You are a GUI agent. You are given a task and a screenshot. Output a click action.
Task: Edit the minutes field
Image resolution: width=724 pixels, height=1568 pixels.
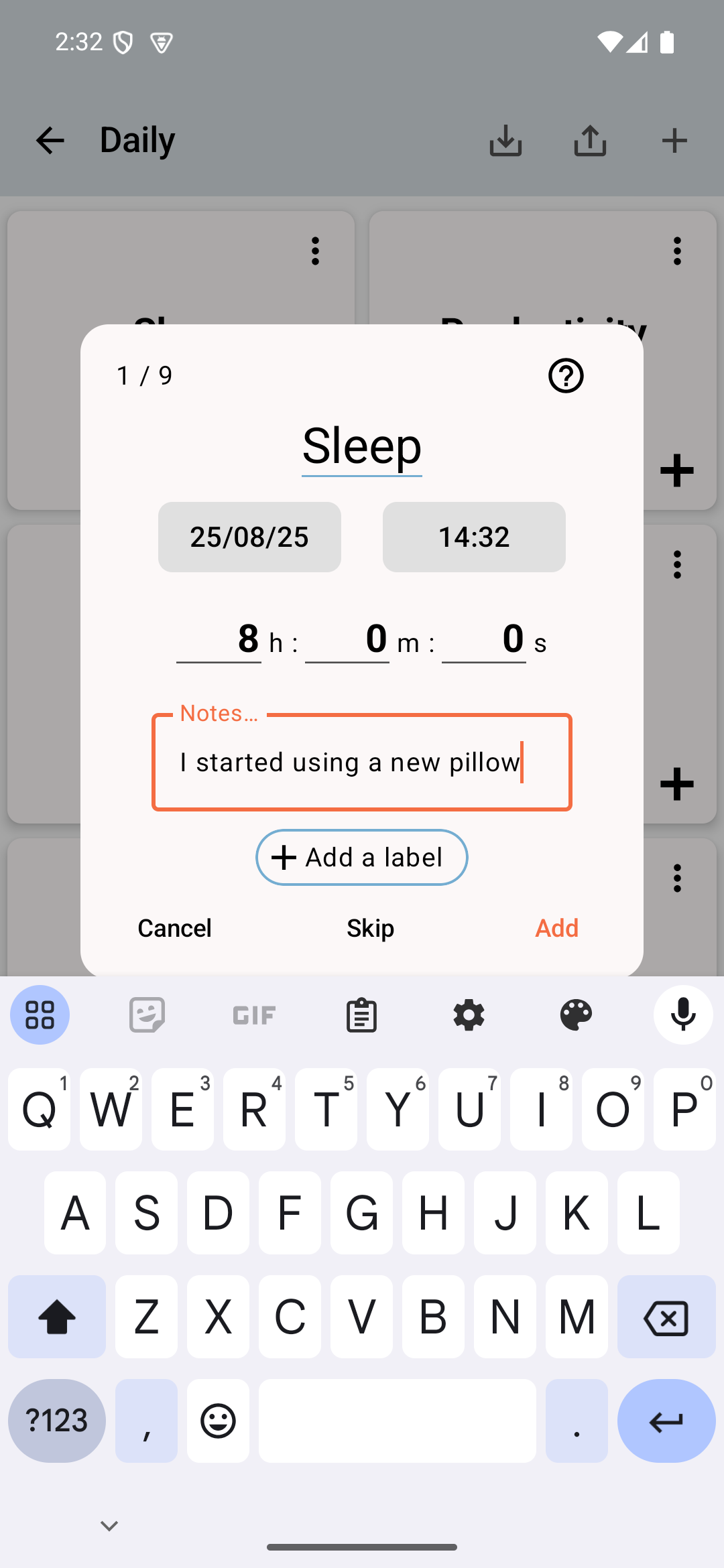(x=347, y=639)
